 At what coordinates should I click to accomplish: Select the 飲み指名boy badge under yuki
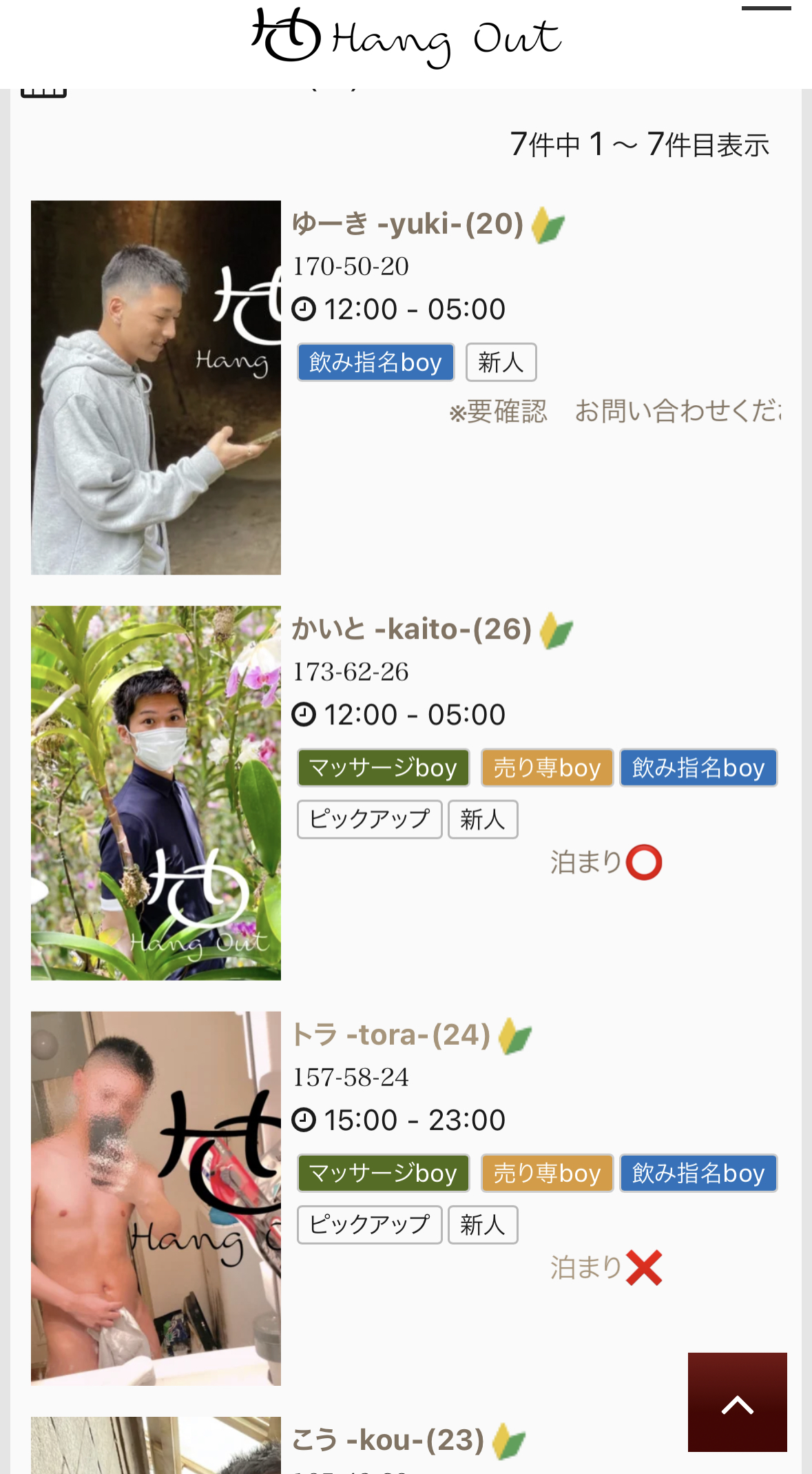[375, 362]
